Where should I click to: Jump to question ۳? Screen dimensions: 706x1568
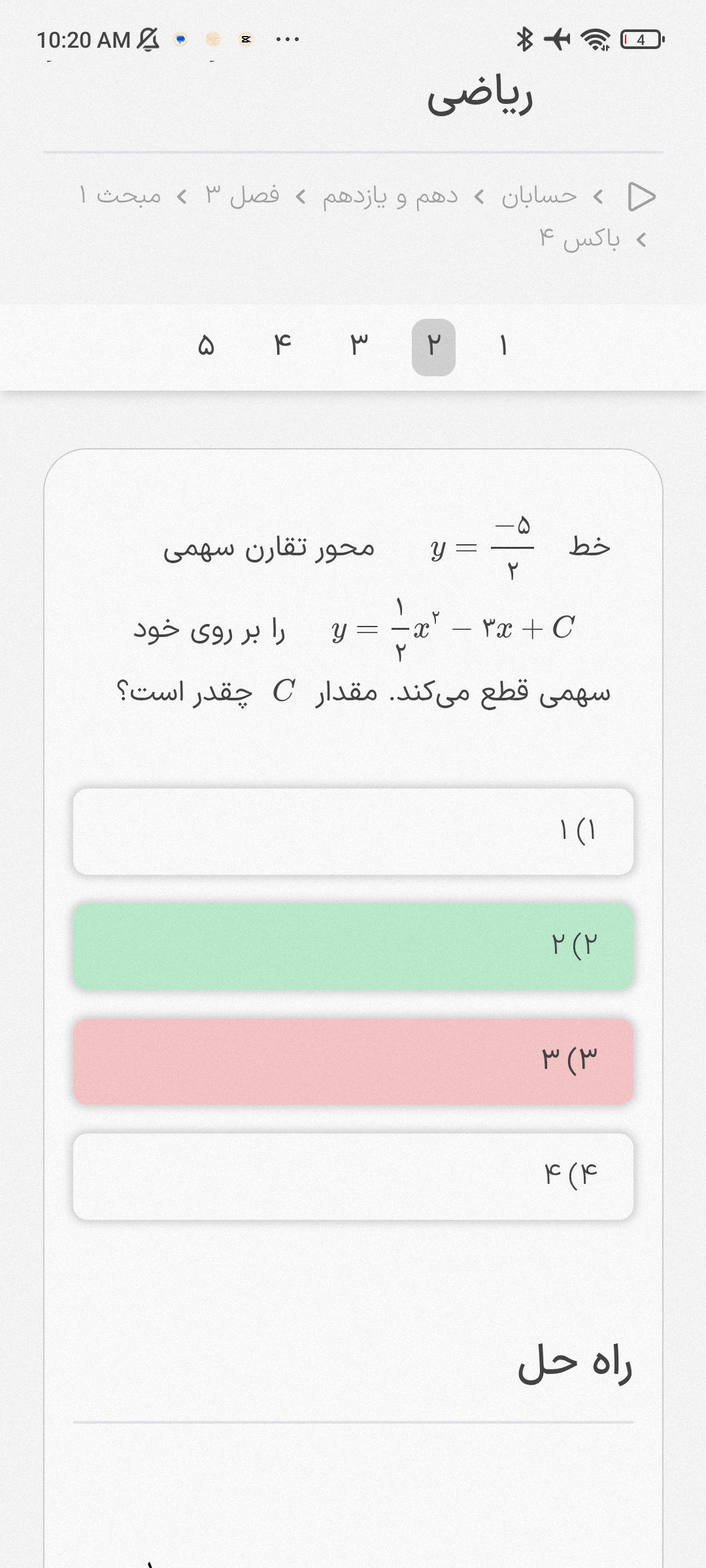[x=358, y=347]
